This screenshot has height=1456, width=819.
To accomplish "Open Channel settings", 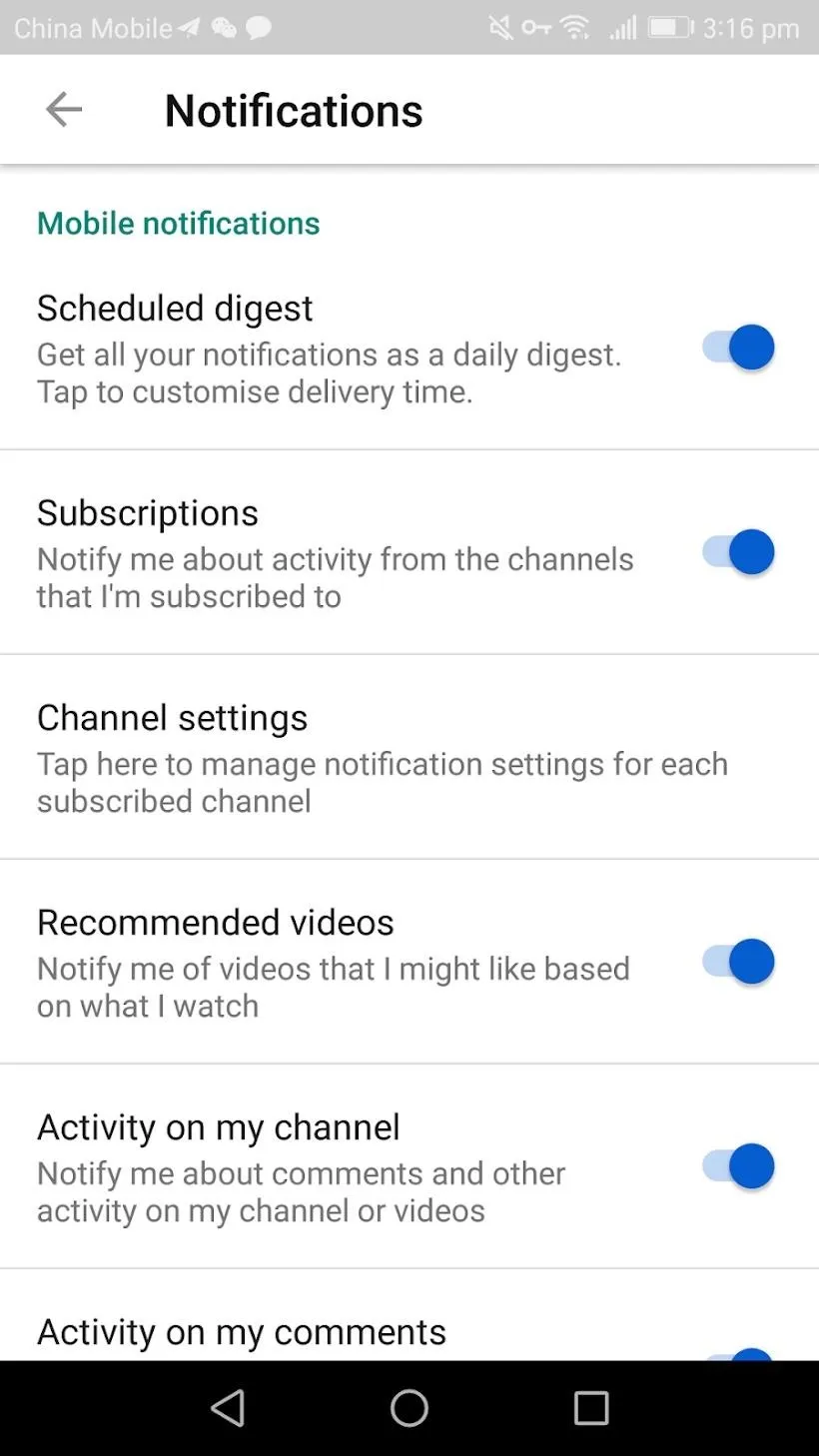I will (x=409, y=757).
